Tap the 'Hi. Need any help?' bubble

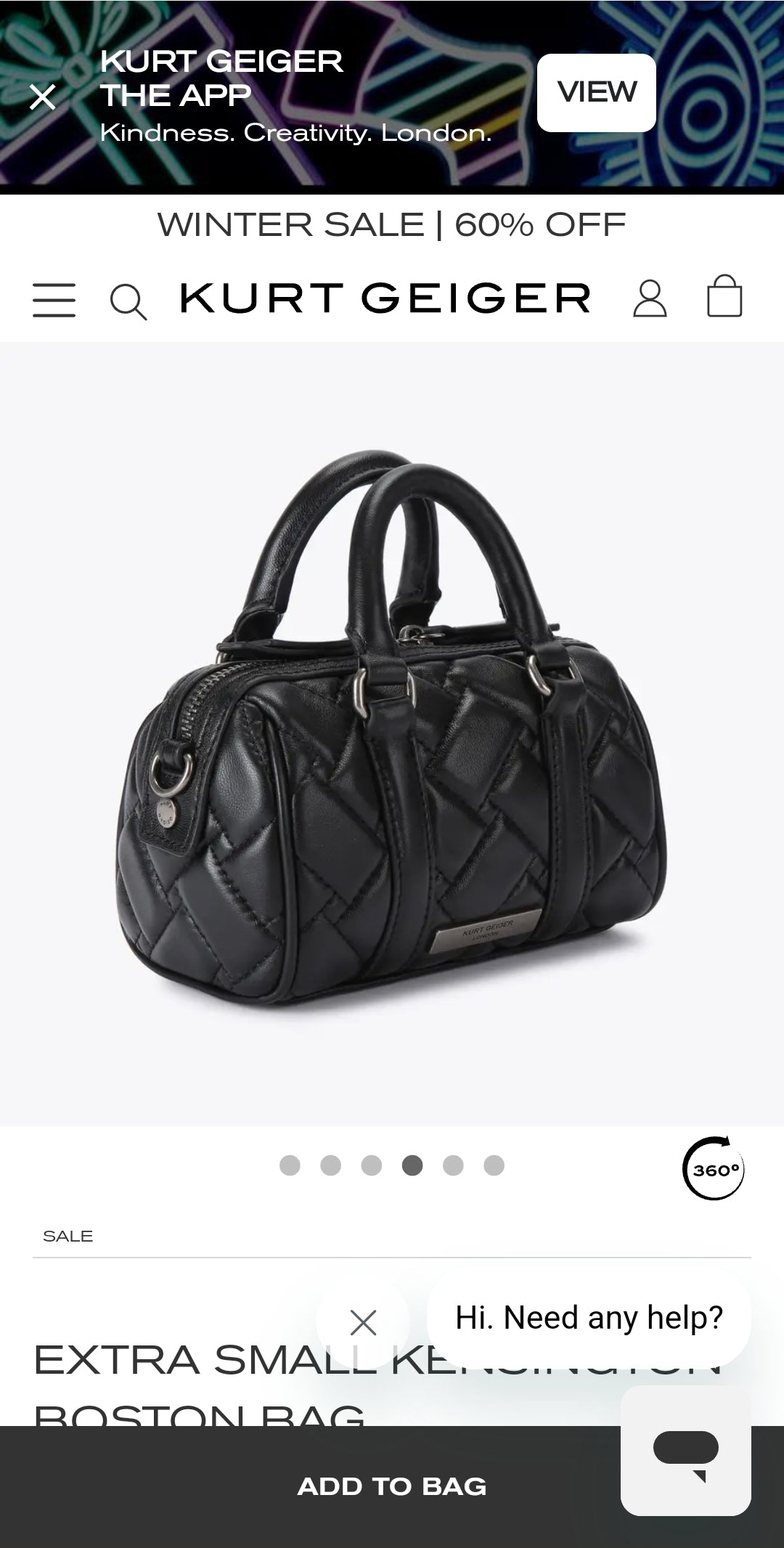click(589, 1318)
